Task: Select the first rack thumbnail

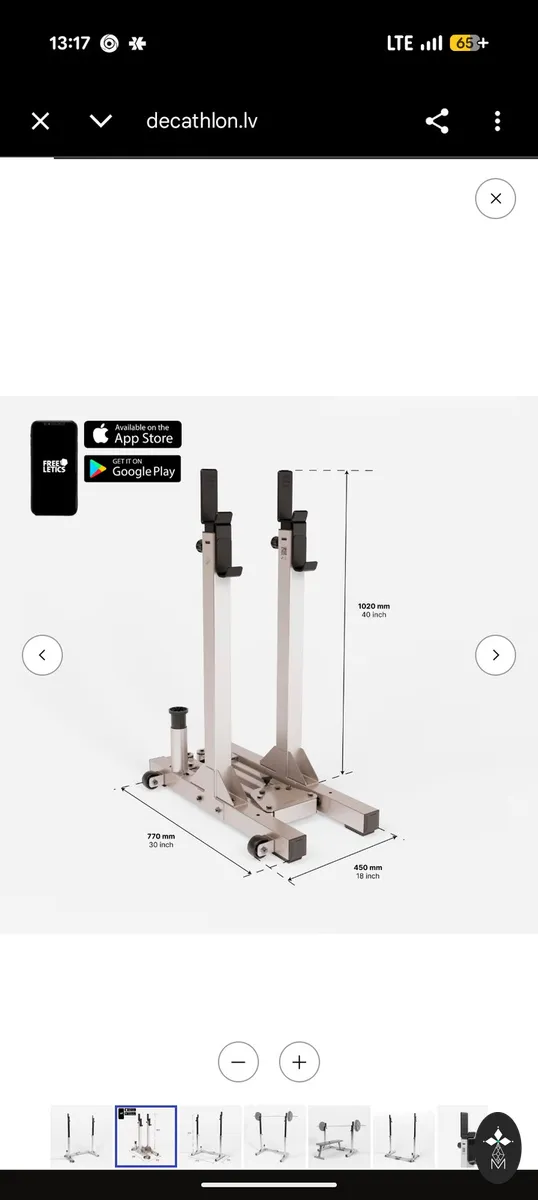Action: pyautogui.click(x=82, y=1136)
